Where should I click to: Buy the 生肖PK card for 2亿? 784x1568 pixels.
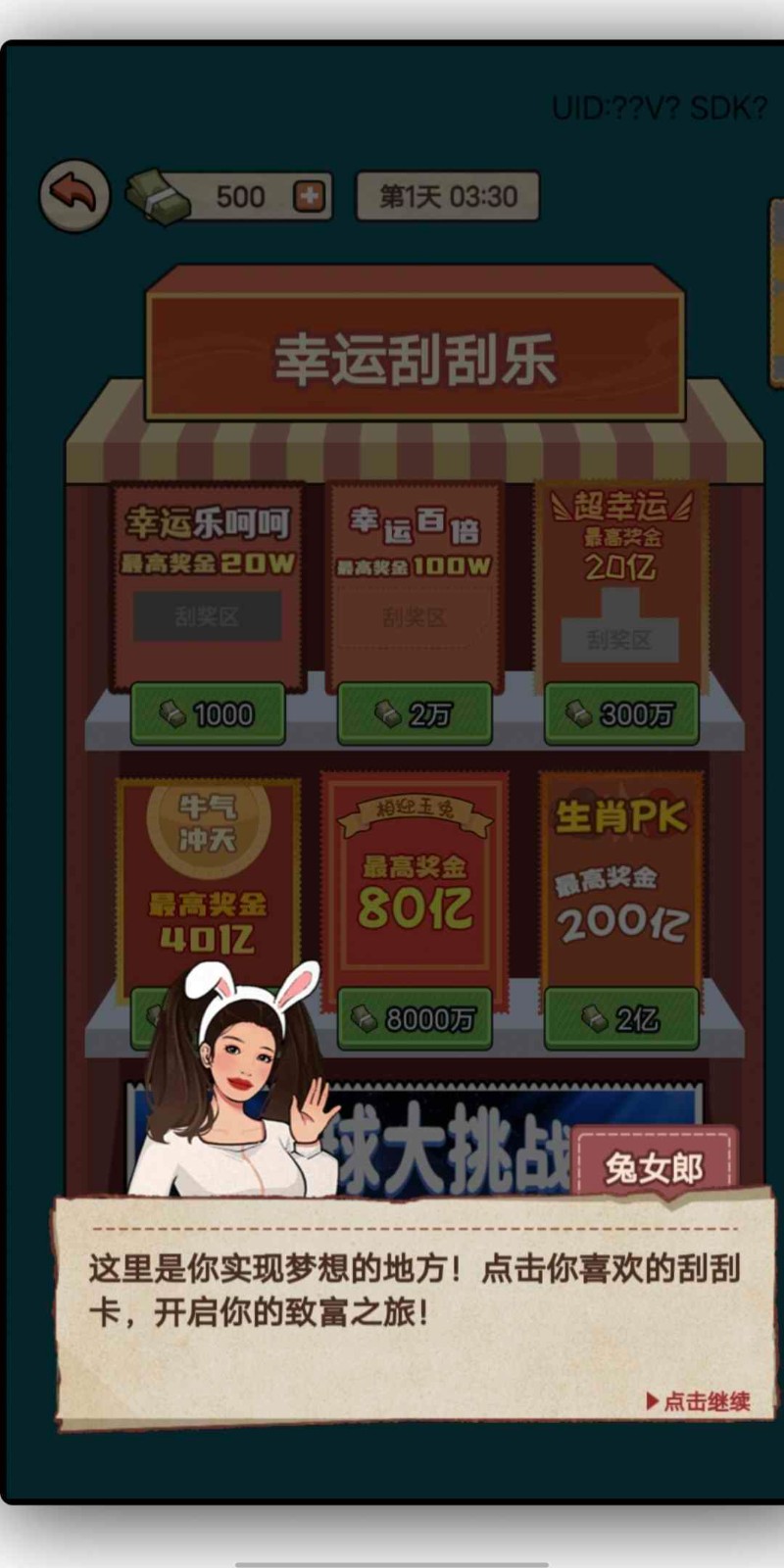621,1019
